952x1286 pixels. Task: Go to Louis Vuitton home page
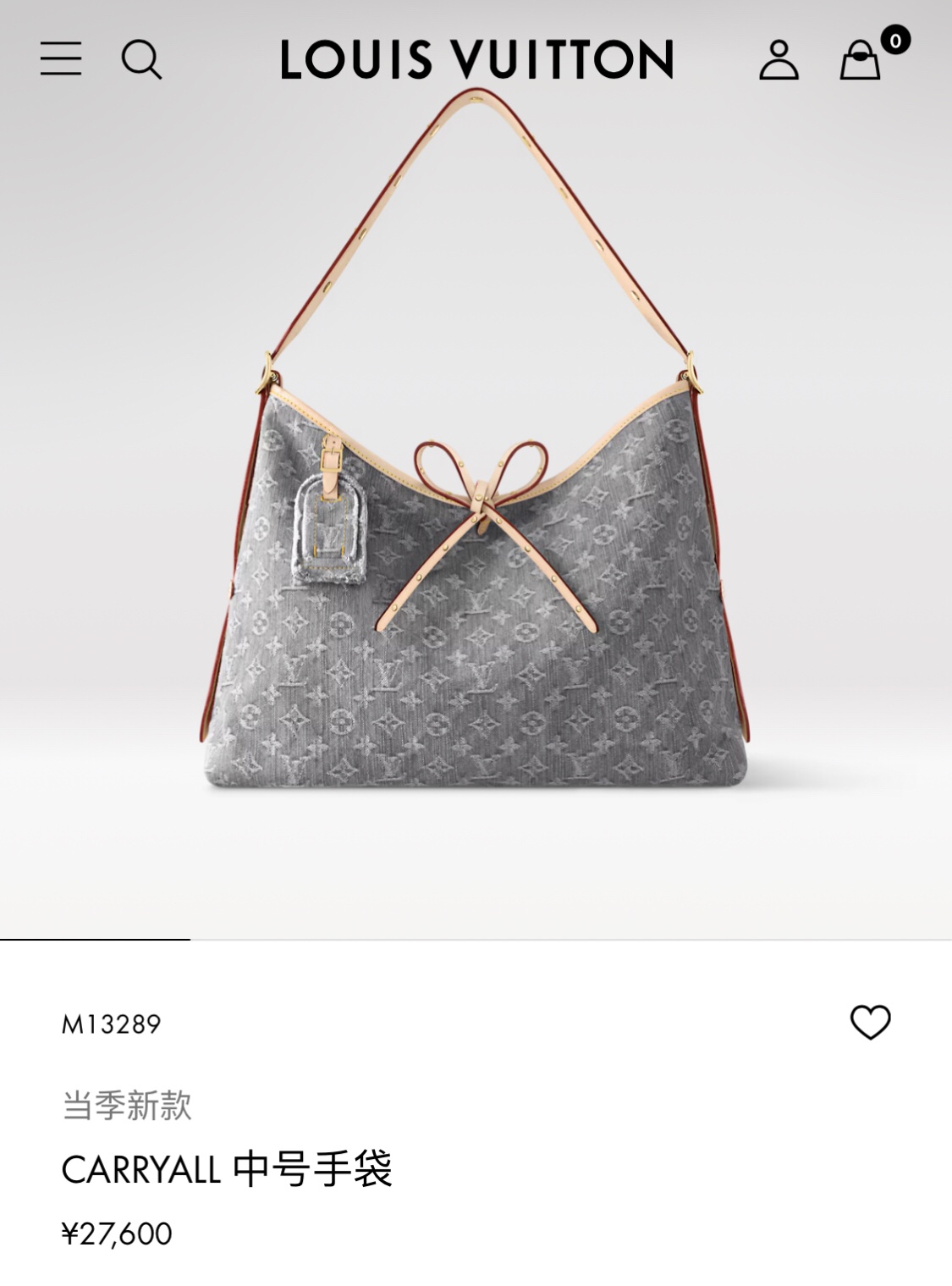click(476, 59)
